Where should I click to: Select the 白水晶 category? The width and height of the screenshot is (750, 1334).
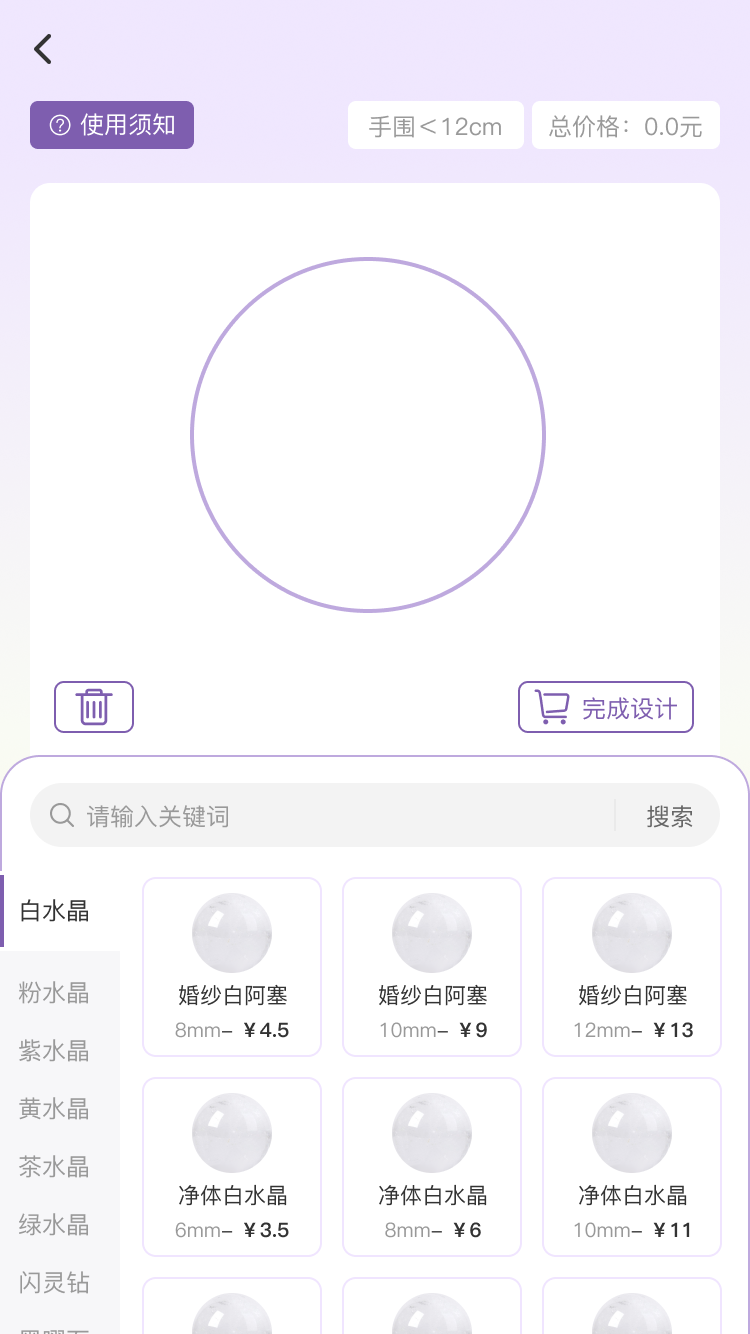coord(56,911)
